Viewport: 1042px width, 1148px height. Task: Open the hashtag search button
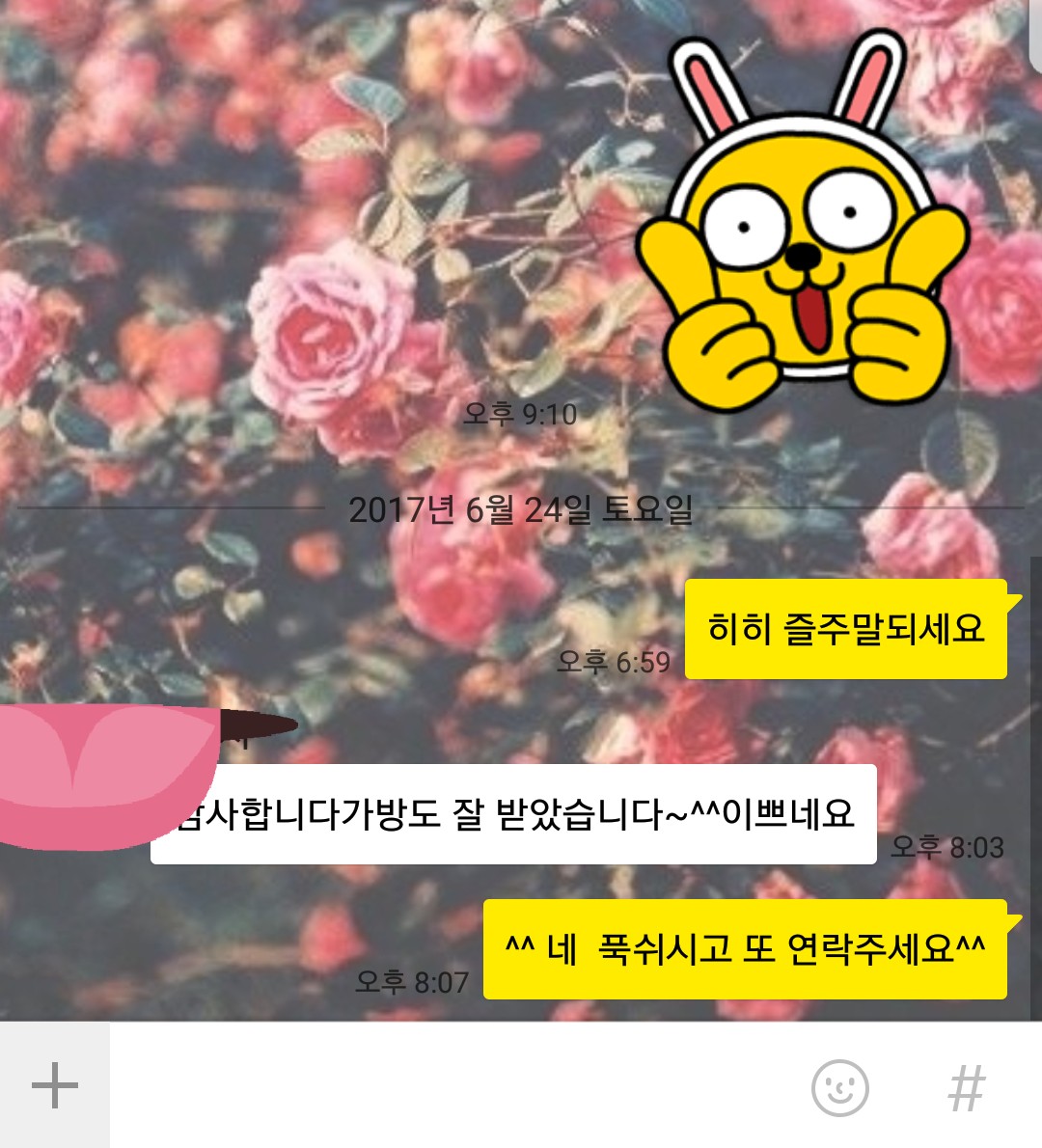966,1088
